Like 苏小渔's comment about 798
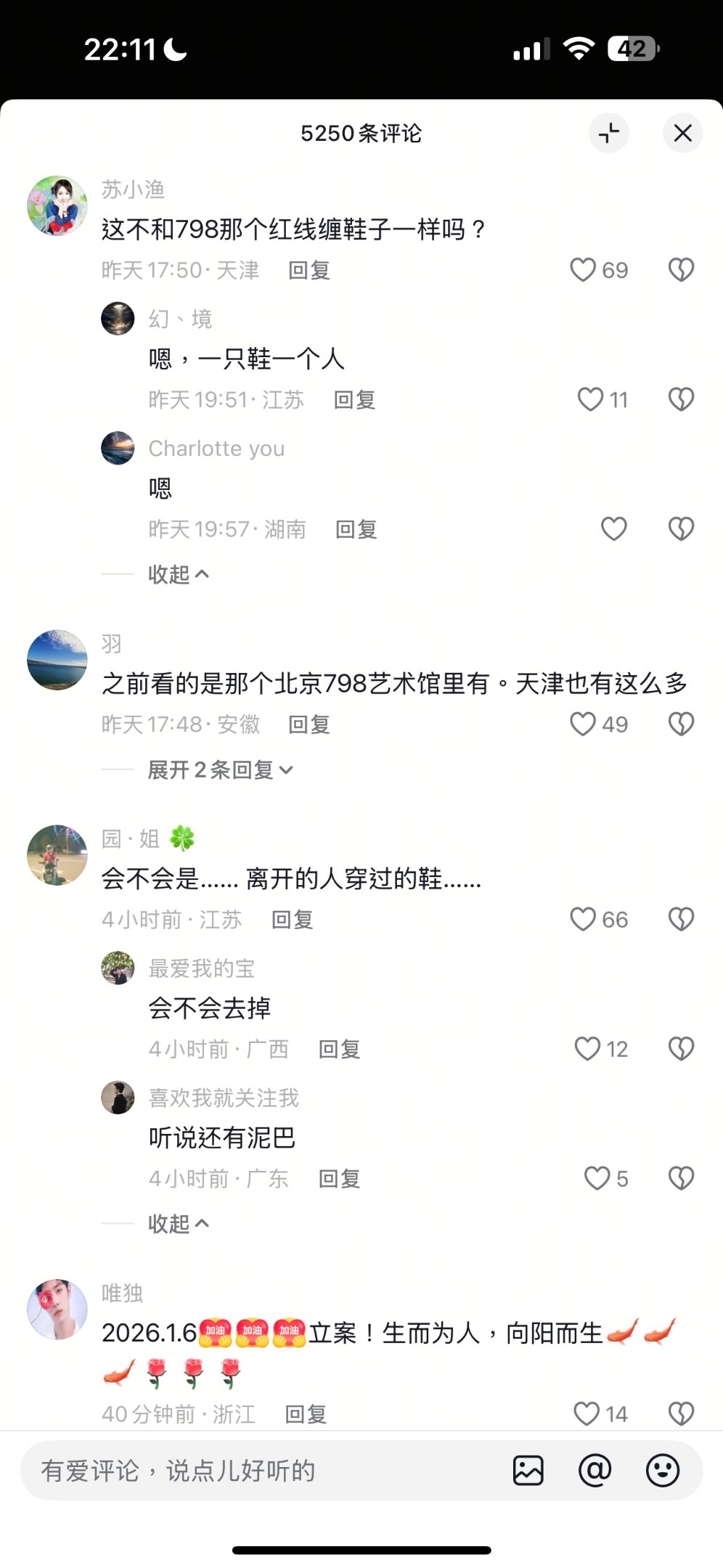Viewport: 723px width, 1568px height. 583,270
